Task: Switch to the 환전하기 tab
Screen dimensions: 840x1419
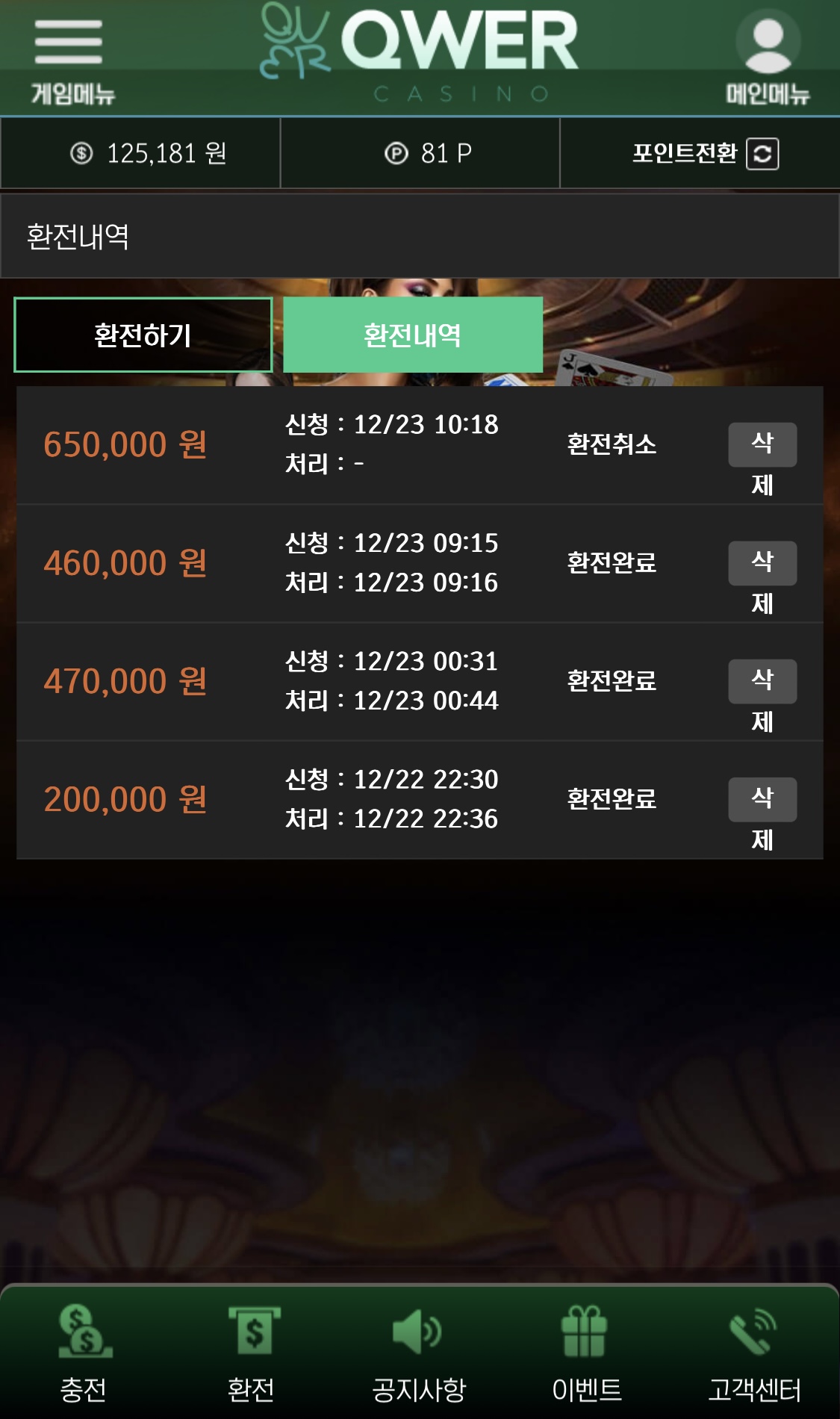Action: 143,335
